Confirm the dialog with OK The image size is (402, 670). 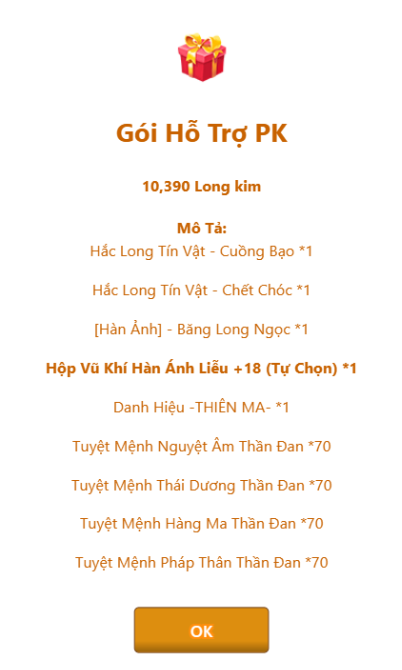(201, 630)
